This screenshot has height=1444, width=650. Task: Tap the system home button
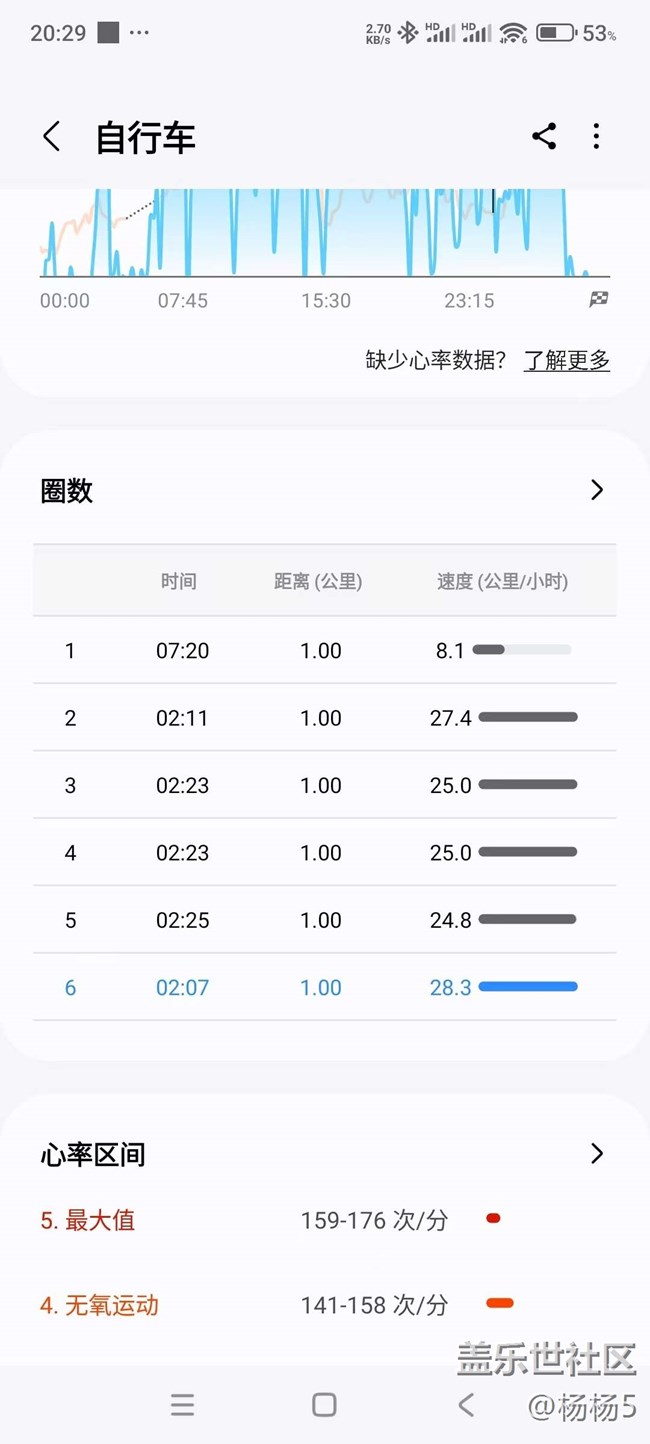324,1405
